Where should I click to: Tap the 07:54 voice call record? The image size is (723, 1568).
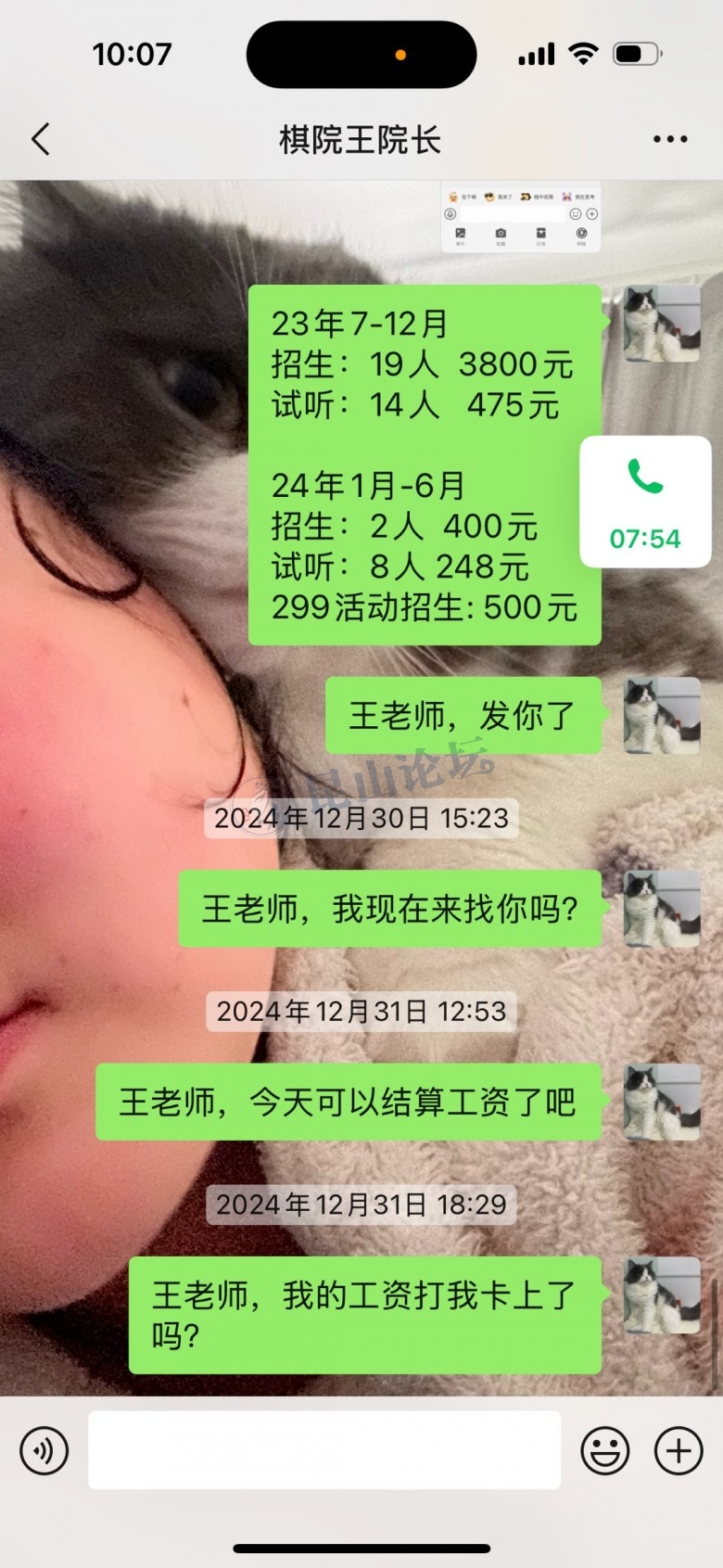[x=645, y=502]
